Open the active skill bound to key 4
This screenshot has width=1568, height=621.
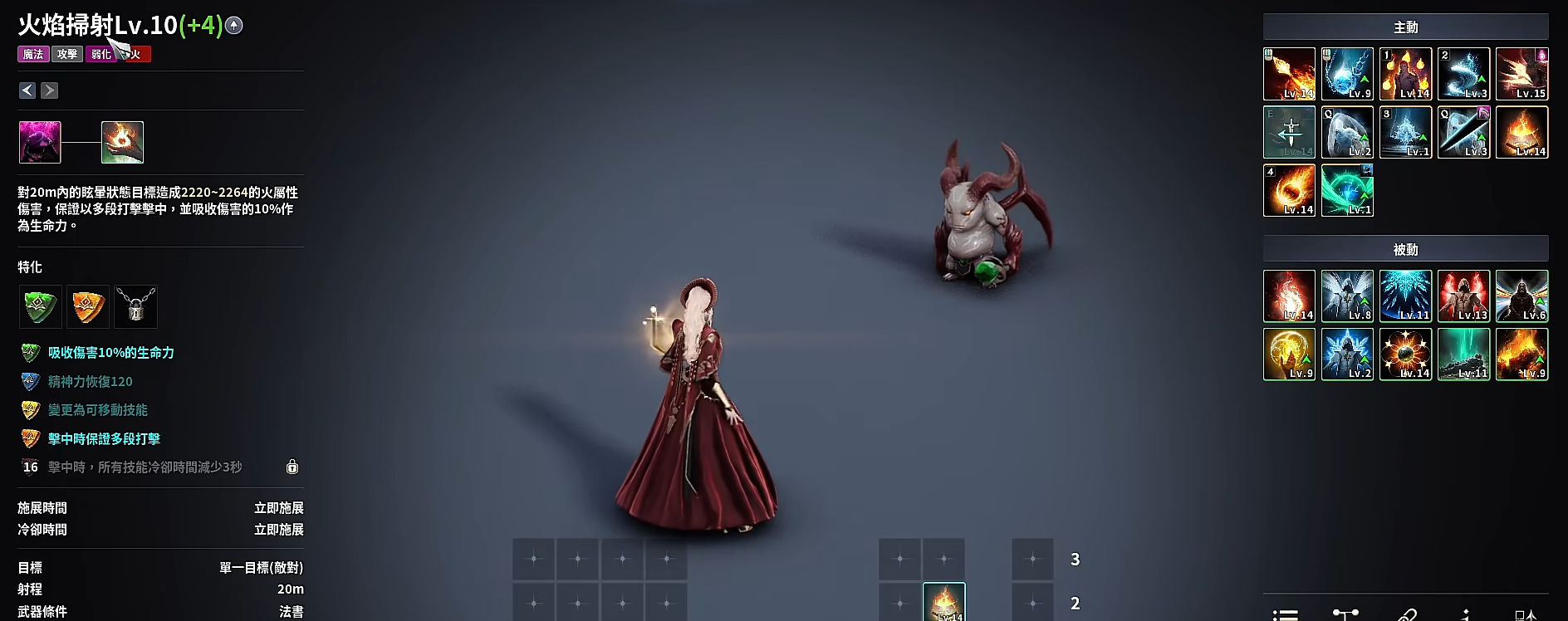click(1289, 190)
